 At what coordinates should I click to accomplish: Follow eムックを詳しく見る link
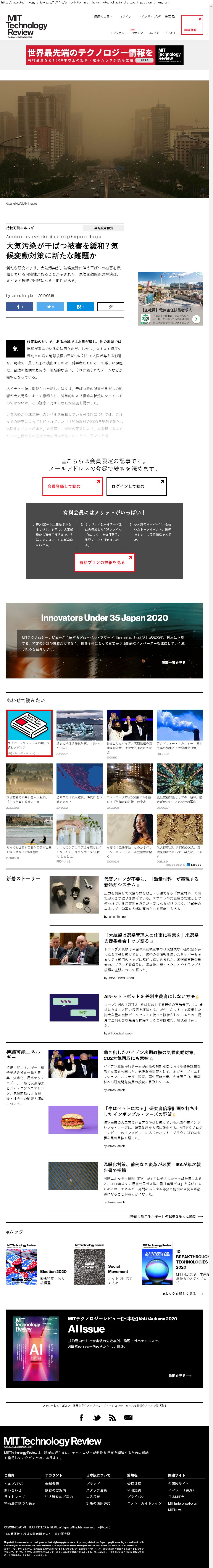[182, 1294]
